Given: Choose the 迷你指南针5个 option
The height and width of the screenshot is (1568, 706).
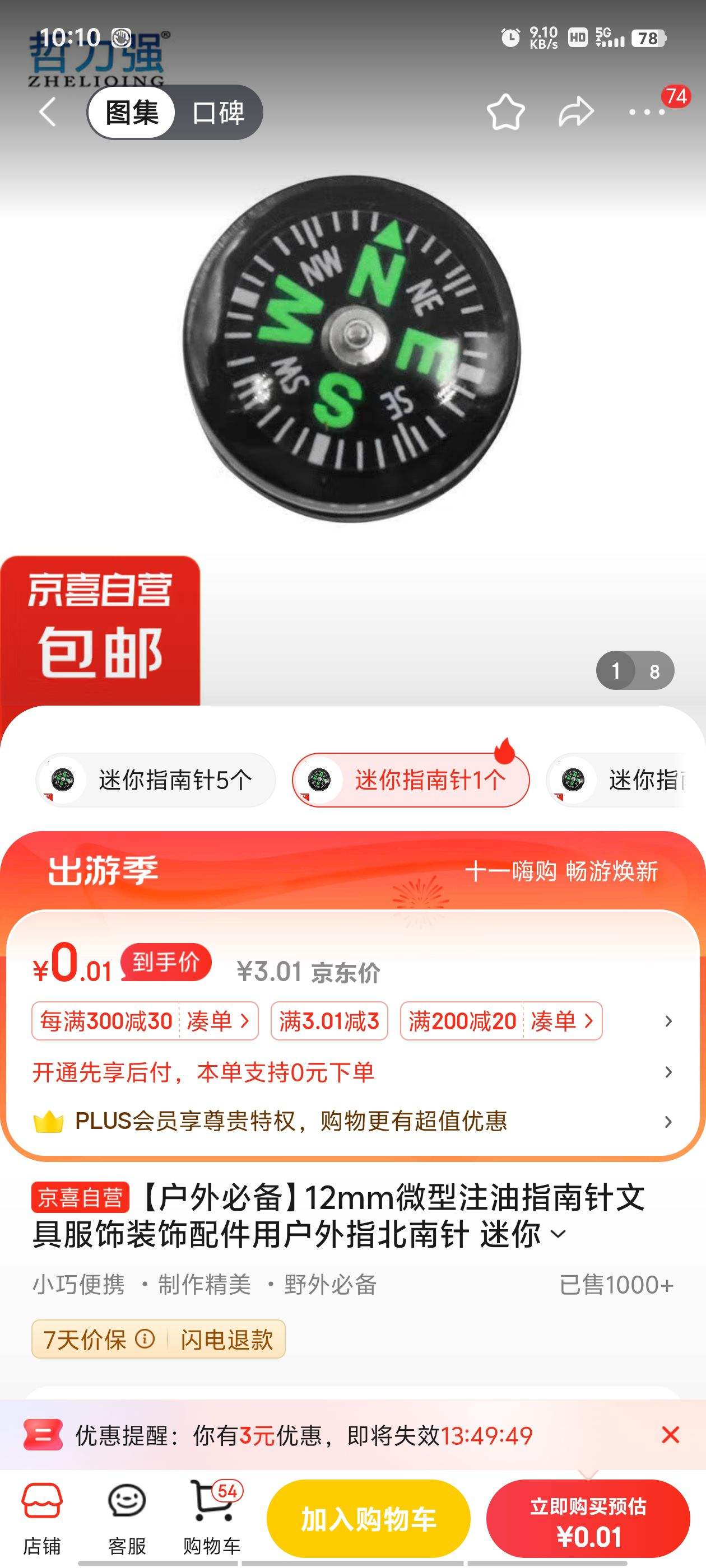Looking at the screenshot, I should [x=156, y=780].
